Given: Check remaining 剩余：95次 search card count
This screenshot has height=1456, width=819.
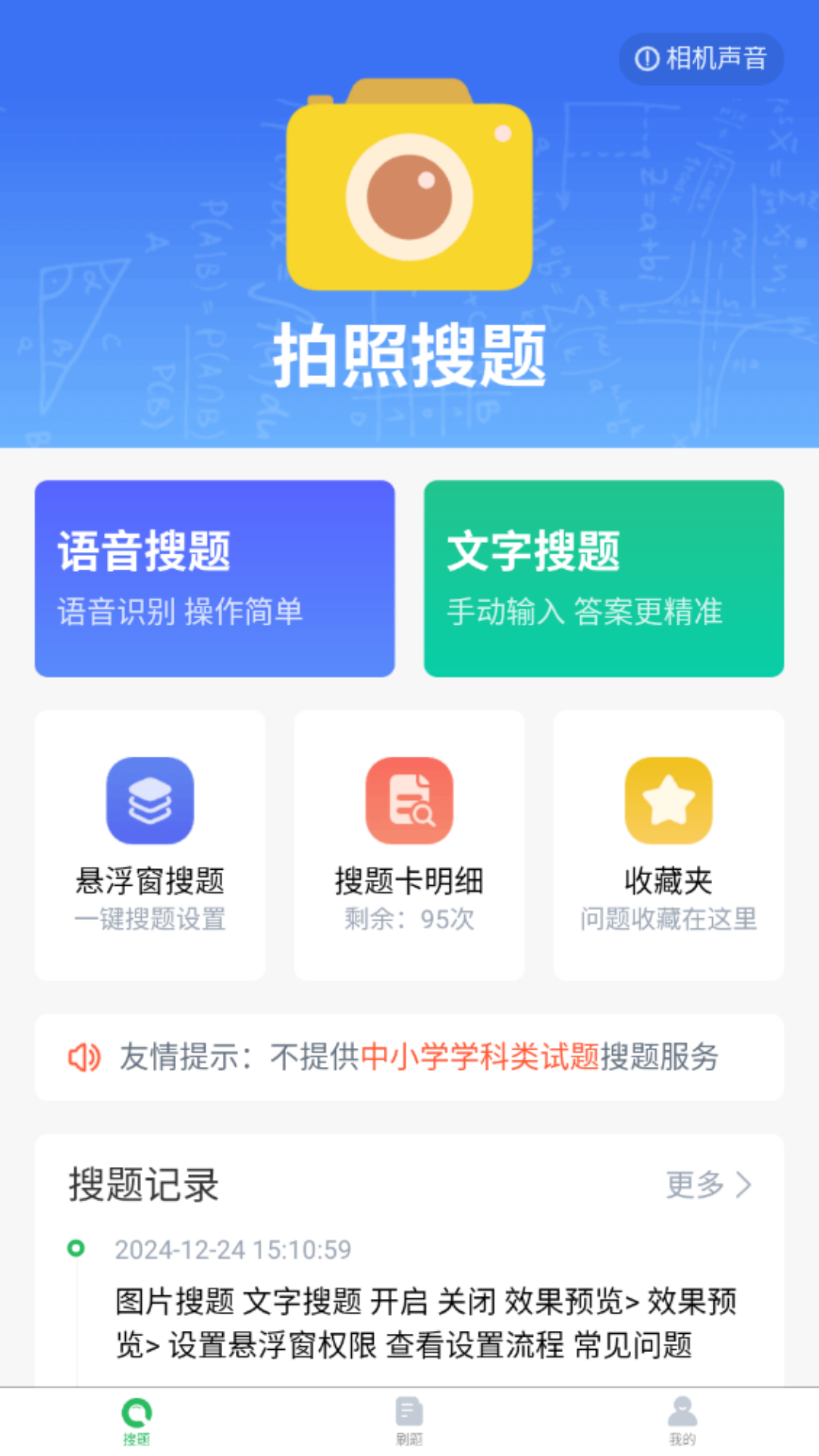Looking at the screenshot, I should pos(409,920).
